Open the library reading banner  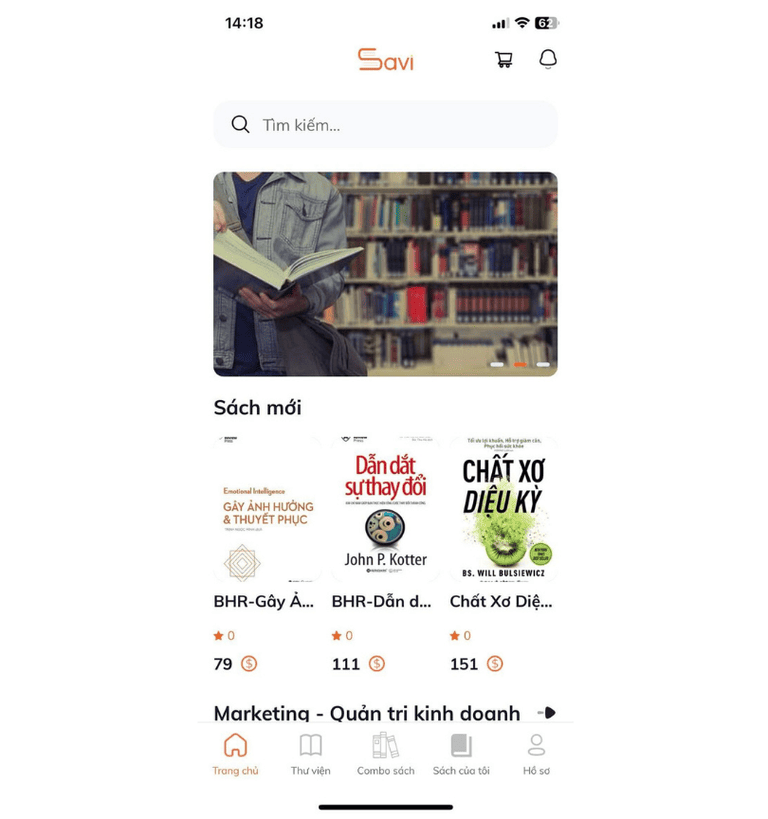(x=385, y=274)
